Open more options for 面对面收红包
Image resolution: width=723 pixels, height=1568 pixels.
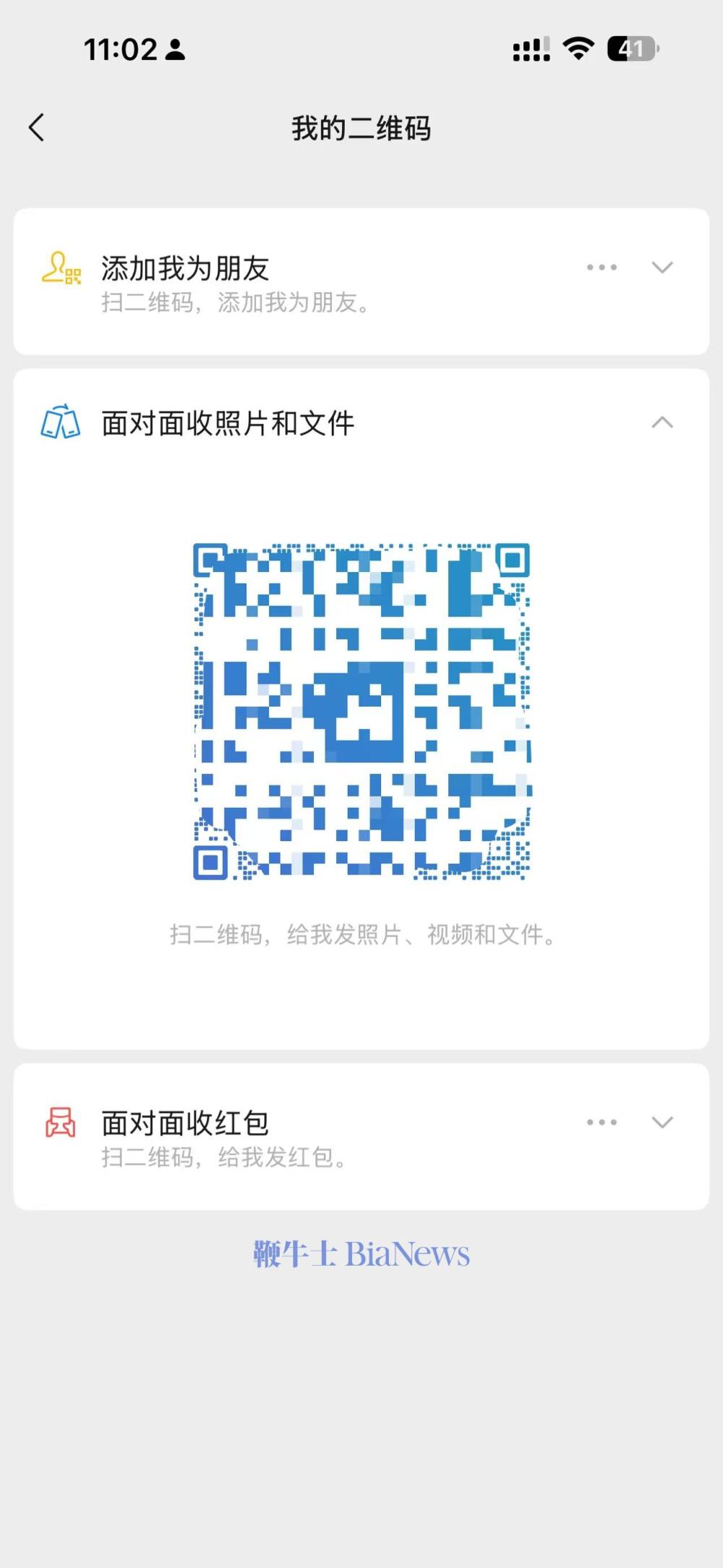pos(602,1122)
